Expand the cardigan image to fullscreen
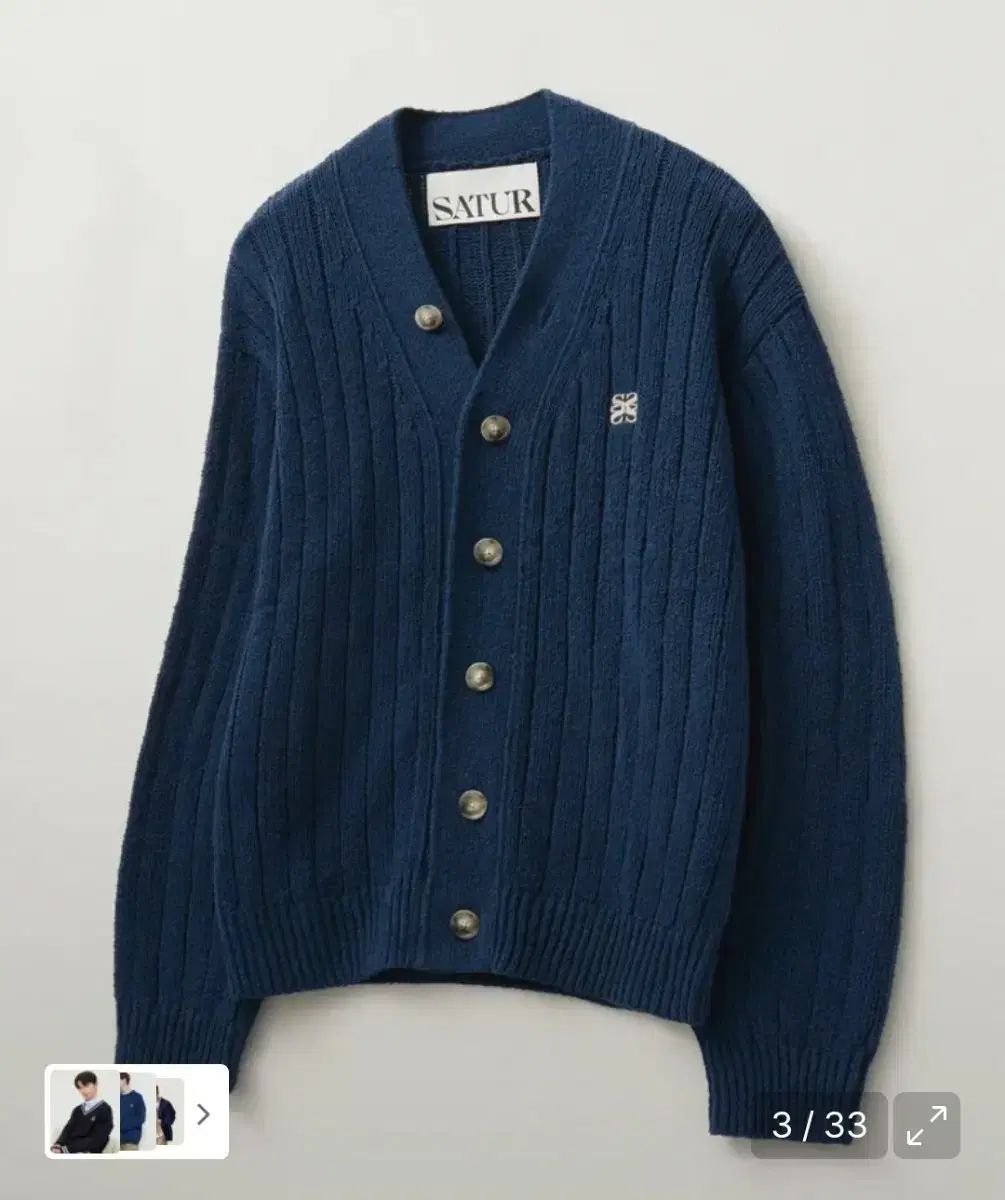The width and height of the screenshot is (1005, 1200). pyautogui.click(x=926, y=1125)
